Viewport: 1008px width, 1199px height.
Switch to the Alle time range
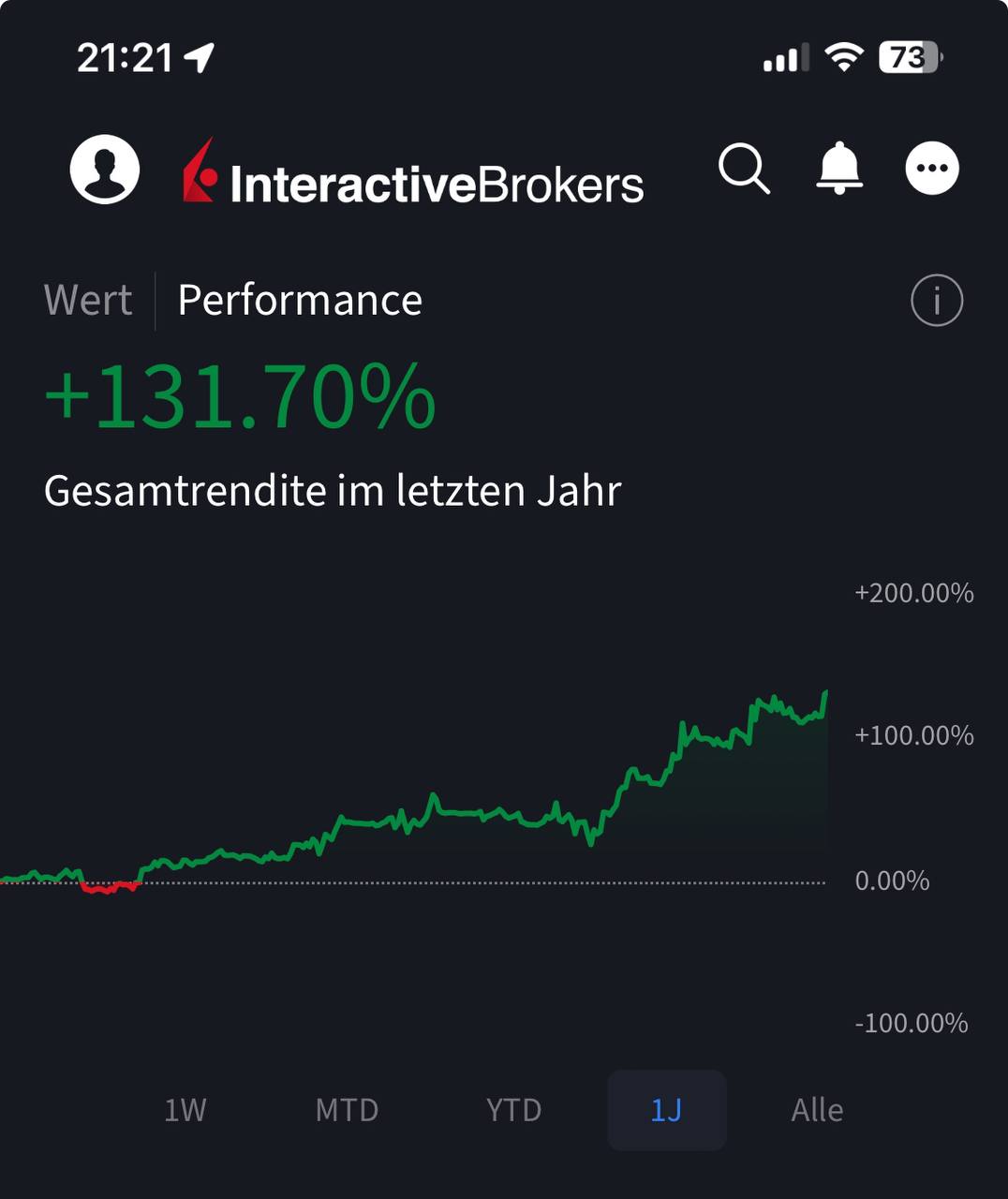pos(817,1110)
